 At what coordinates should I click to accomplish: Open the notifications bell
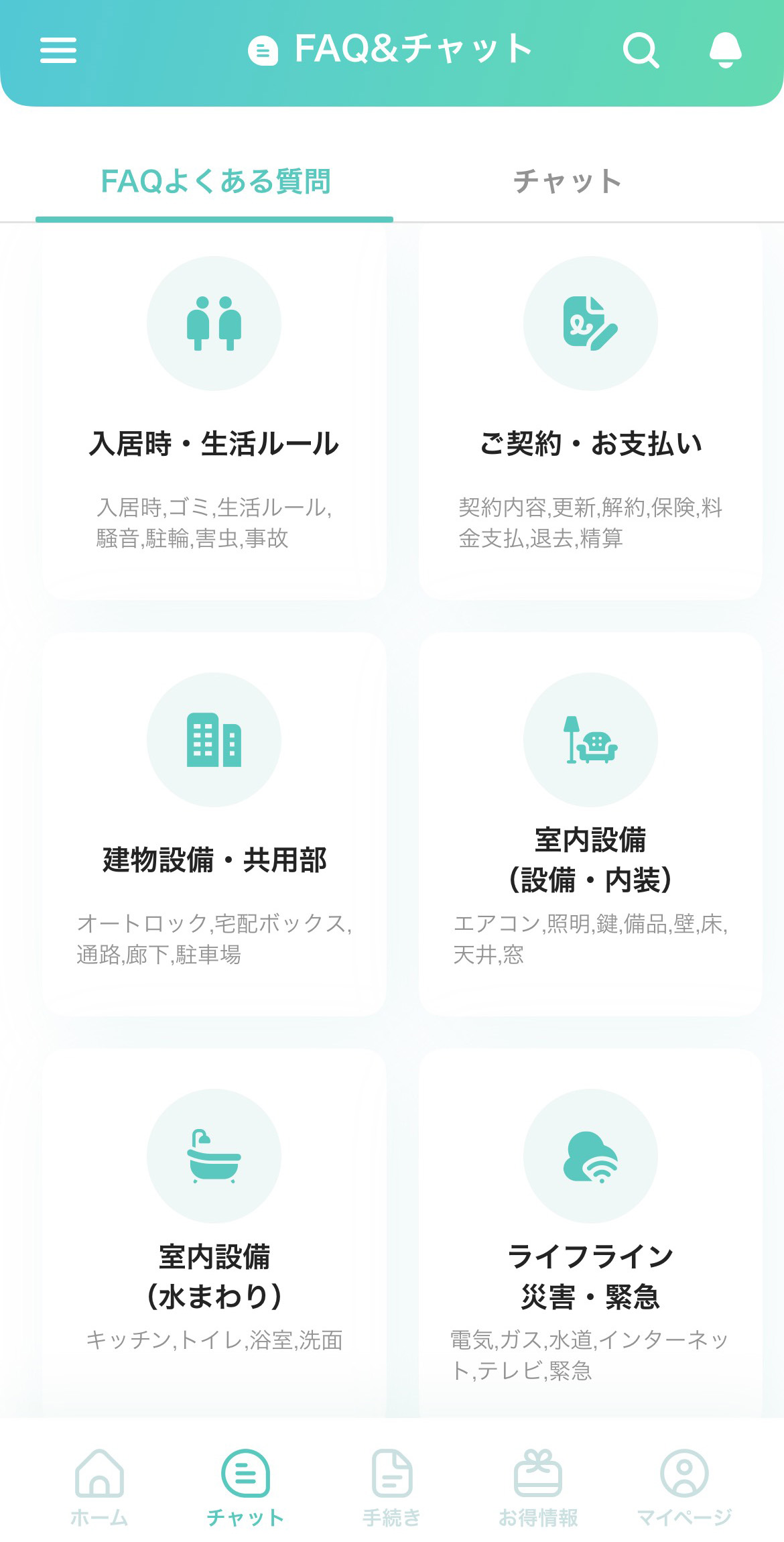pos(725,50)
